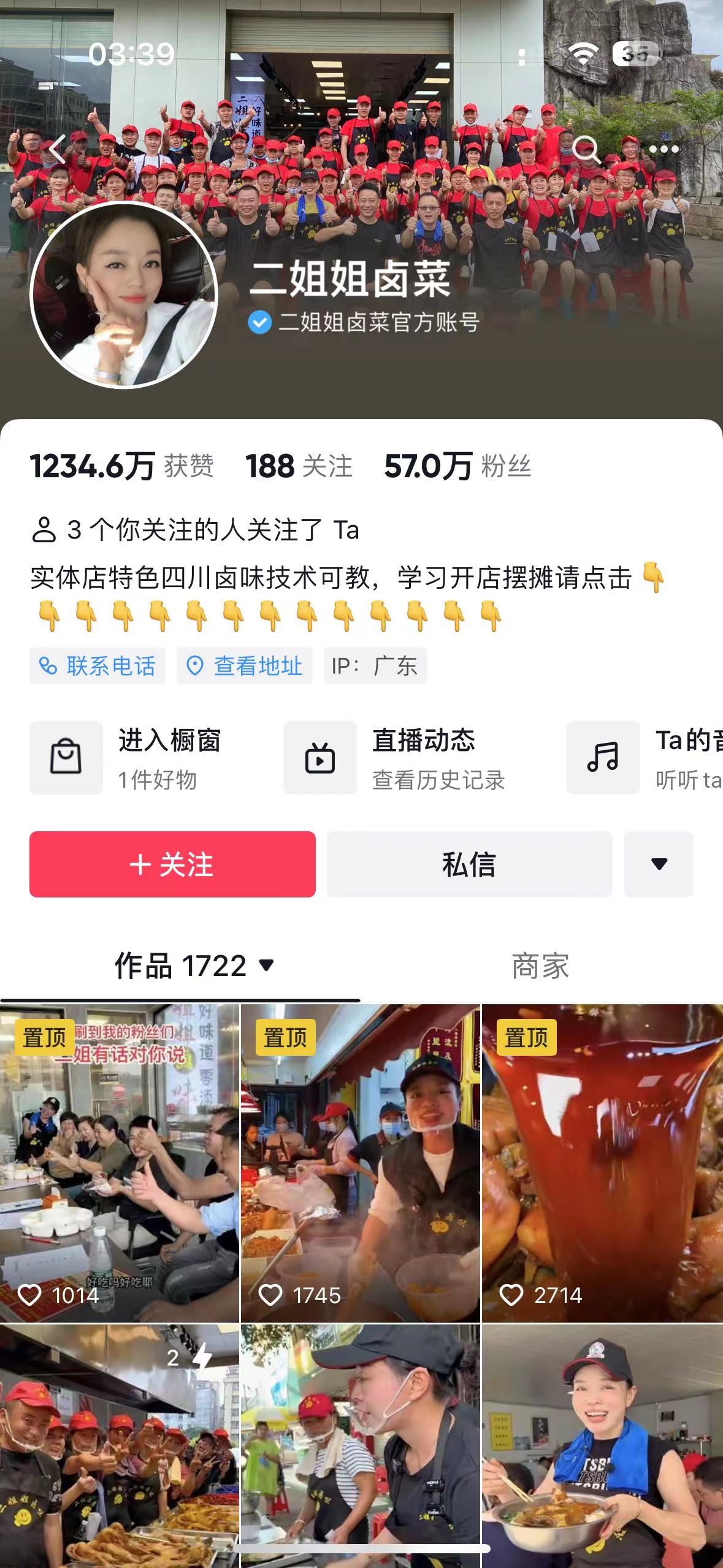This screenshot has height=1568, width=723.
Task: View the 57.0万 粉丝 followers list
Action: pyautogui.click(x=457, y=466)
